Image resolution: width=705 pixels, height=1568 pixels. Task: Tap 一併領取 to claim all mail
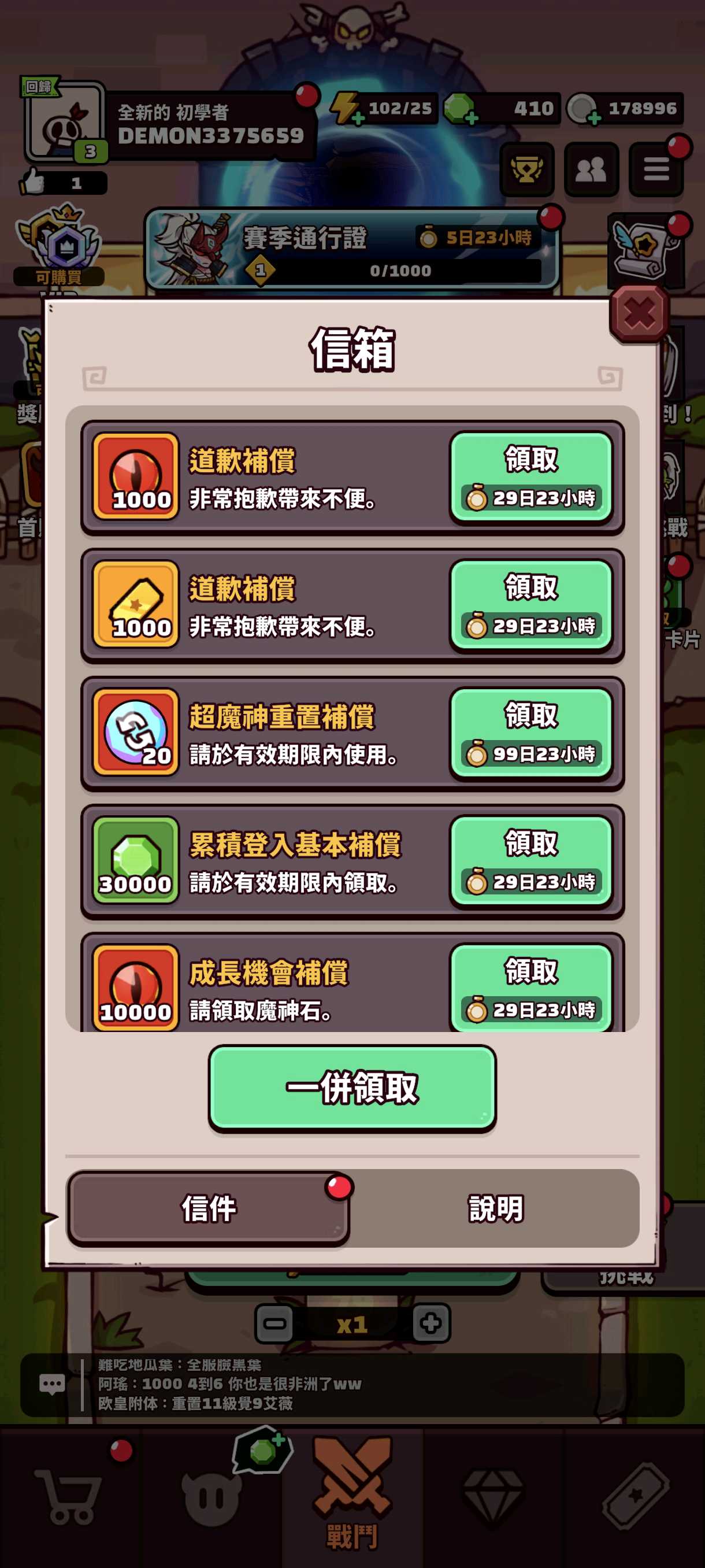352,1088
